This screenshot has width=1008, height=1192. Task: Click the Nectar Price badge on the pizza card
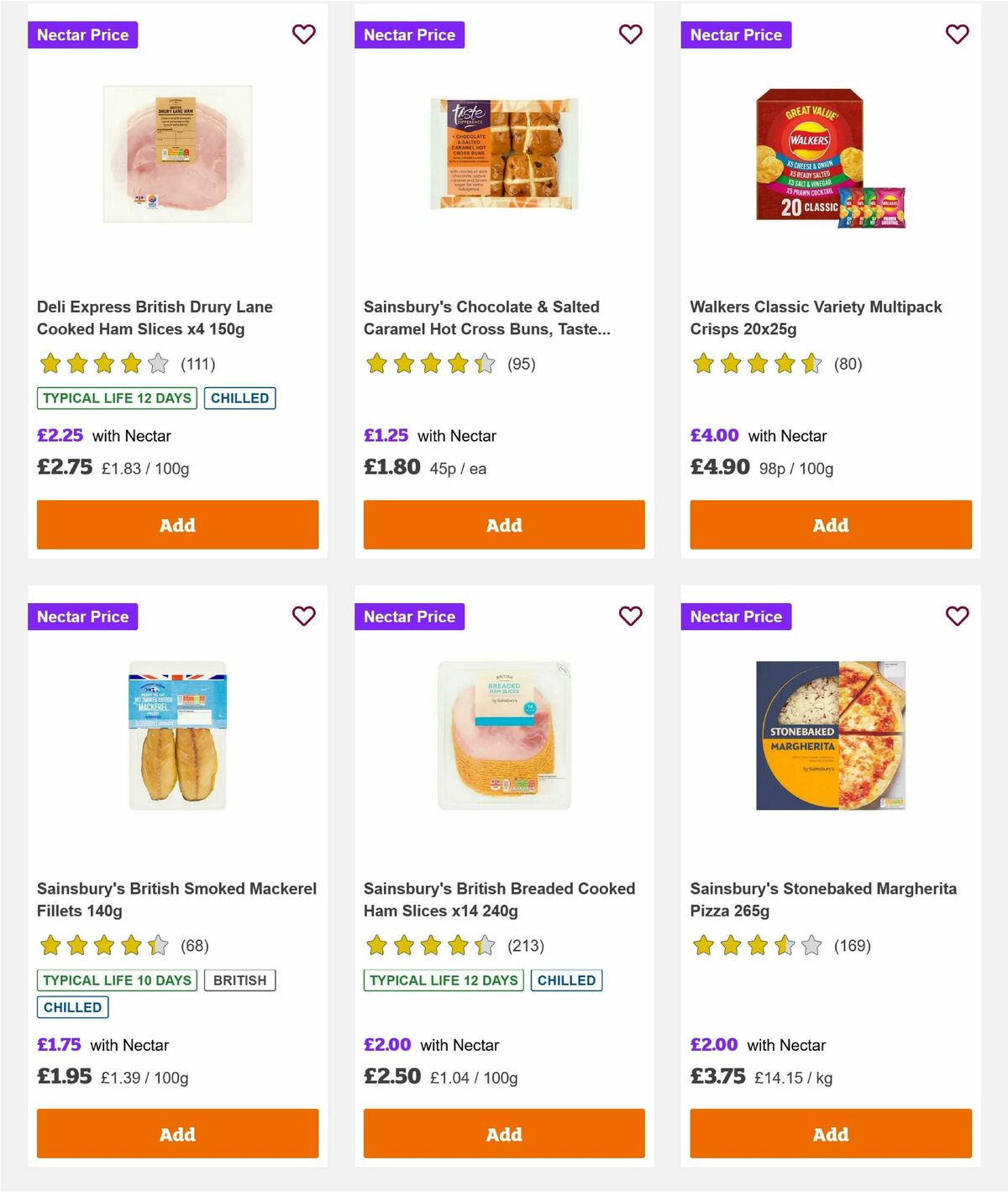(x=736, y=616)
